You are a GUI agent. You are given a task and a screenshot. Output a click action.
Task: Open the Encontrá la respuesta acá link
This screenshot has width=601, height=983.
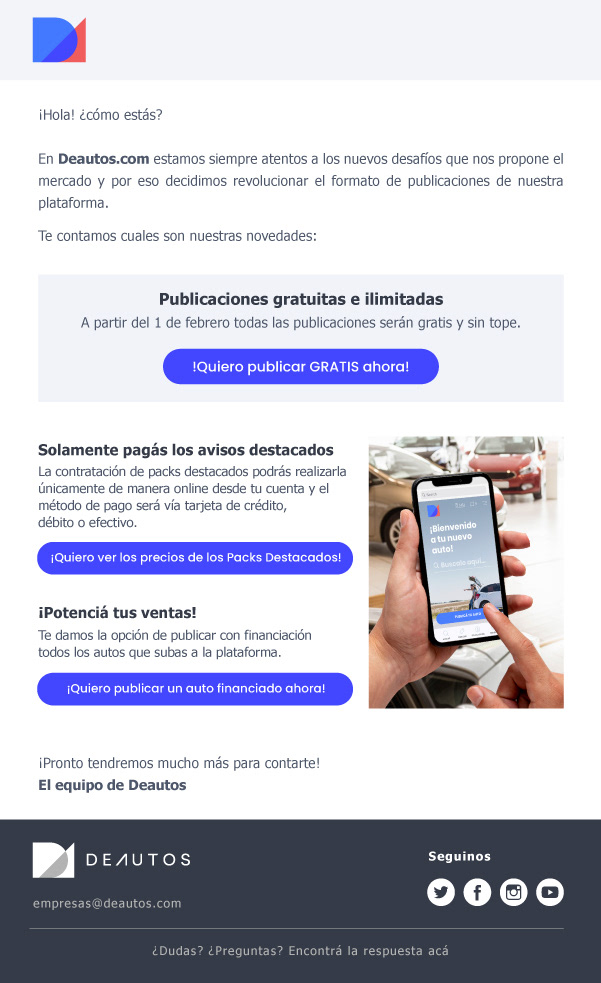[x=368, y=950]
